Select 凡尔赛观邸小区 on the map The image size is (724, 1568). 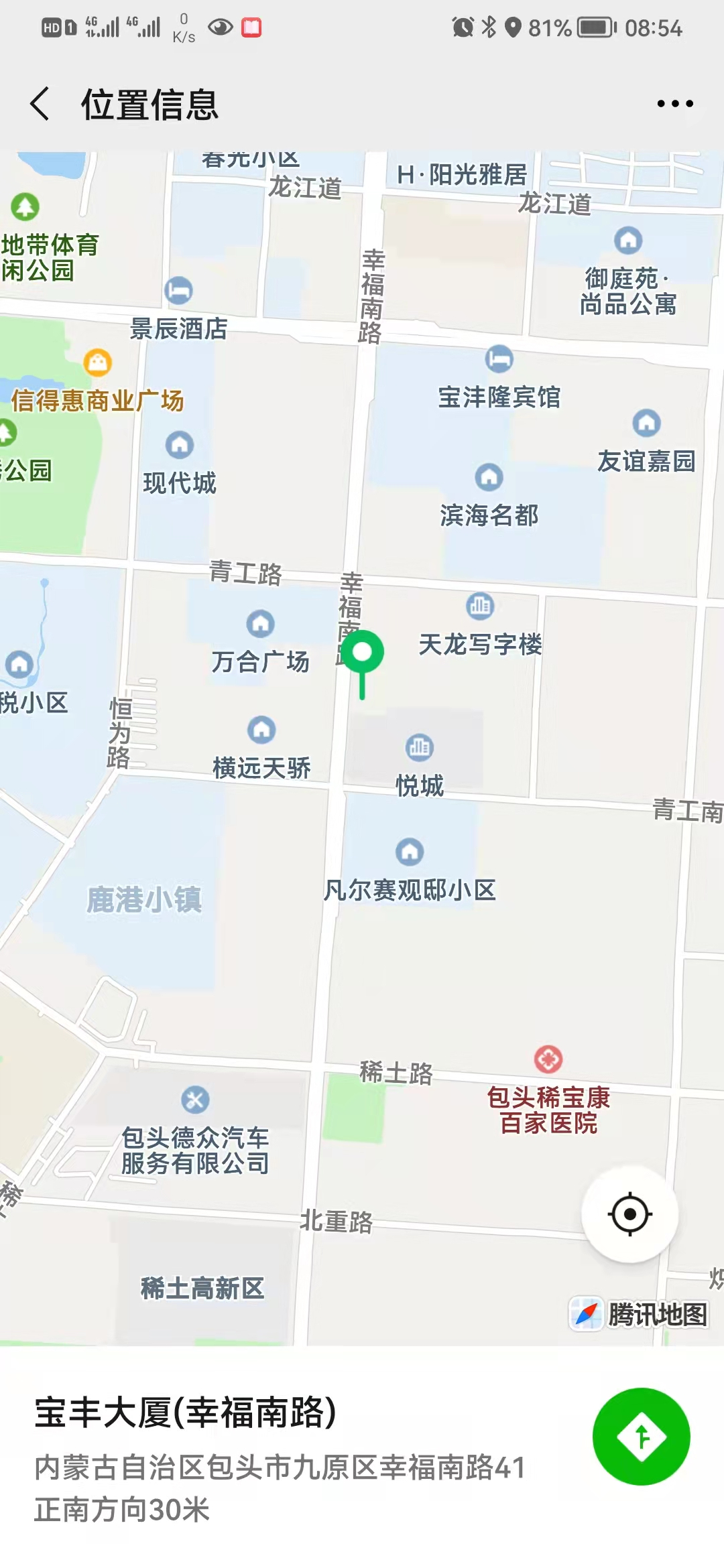410,889
